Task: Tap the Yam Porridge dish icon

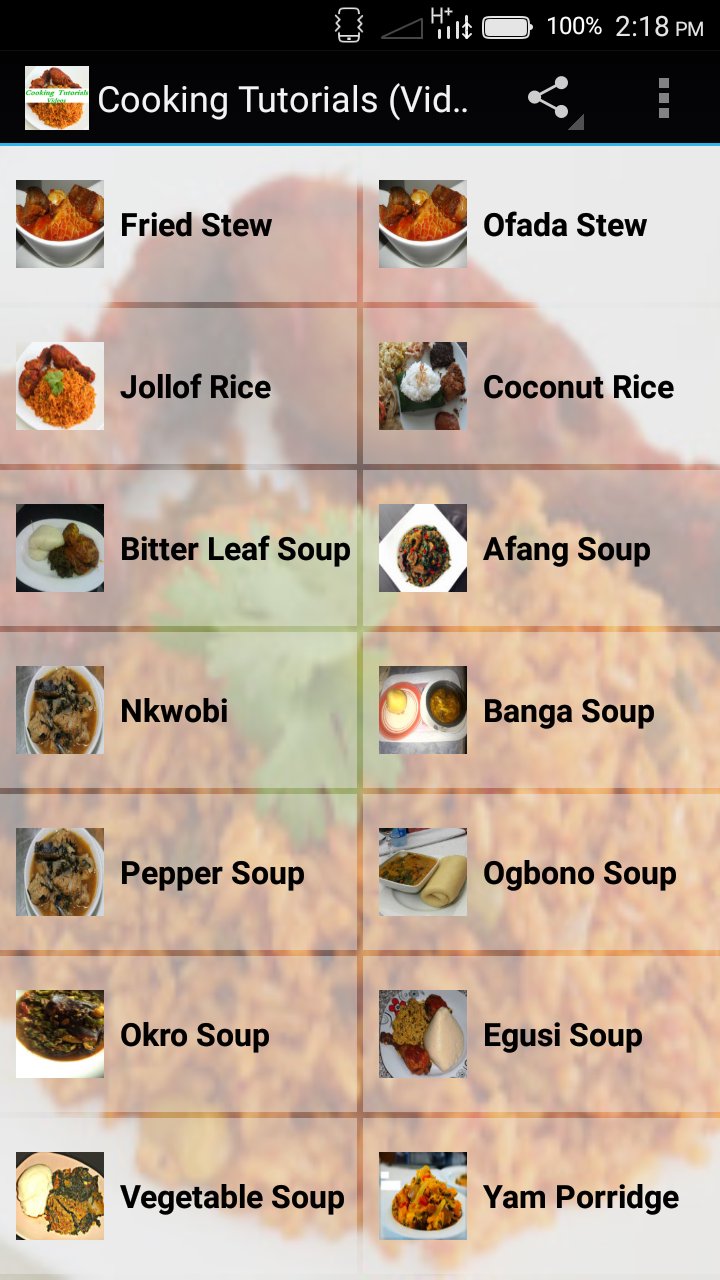Action: [x=422, y=1196]
